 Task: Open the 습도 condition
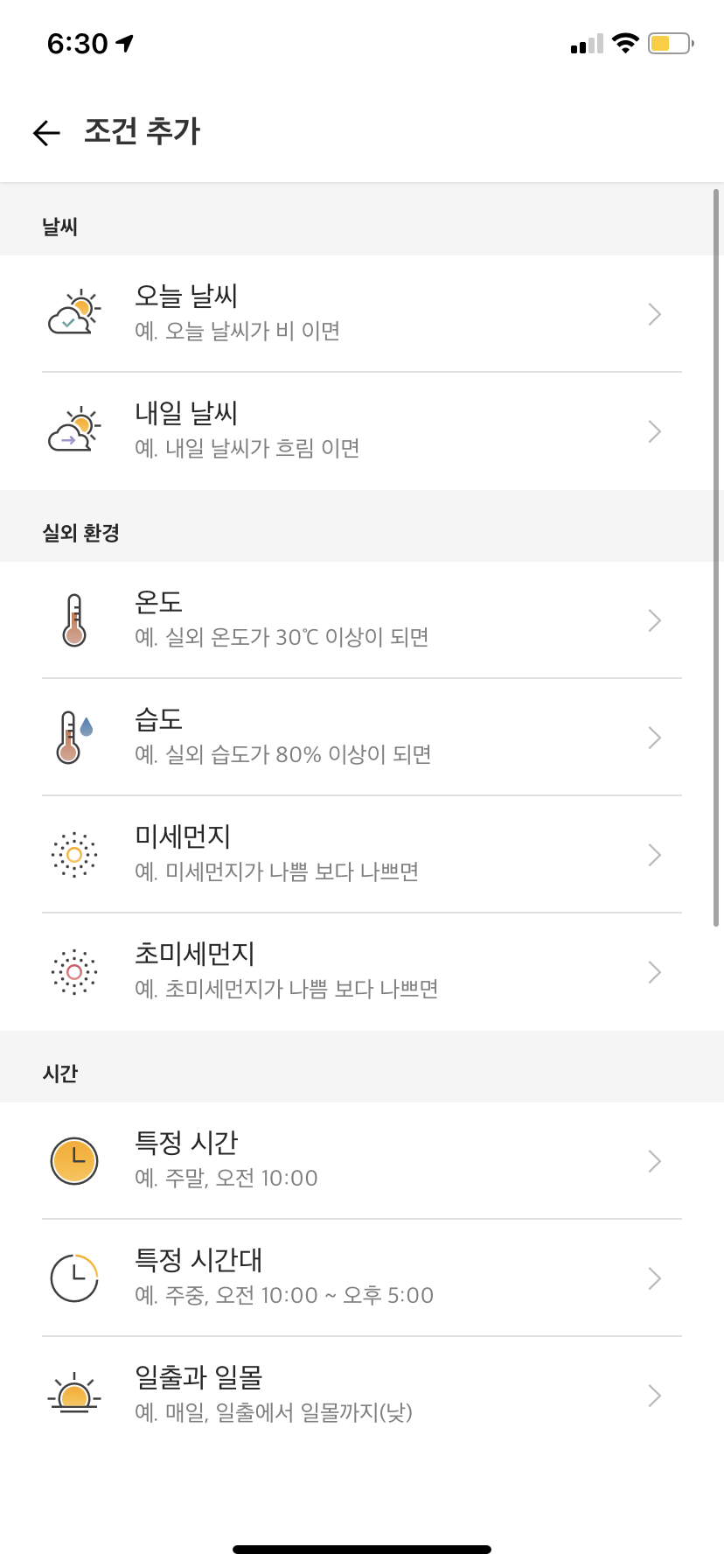coord(362,738)
